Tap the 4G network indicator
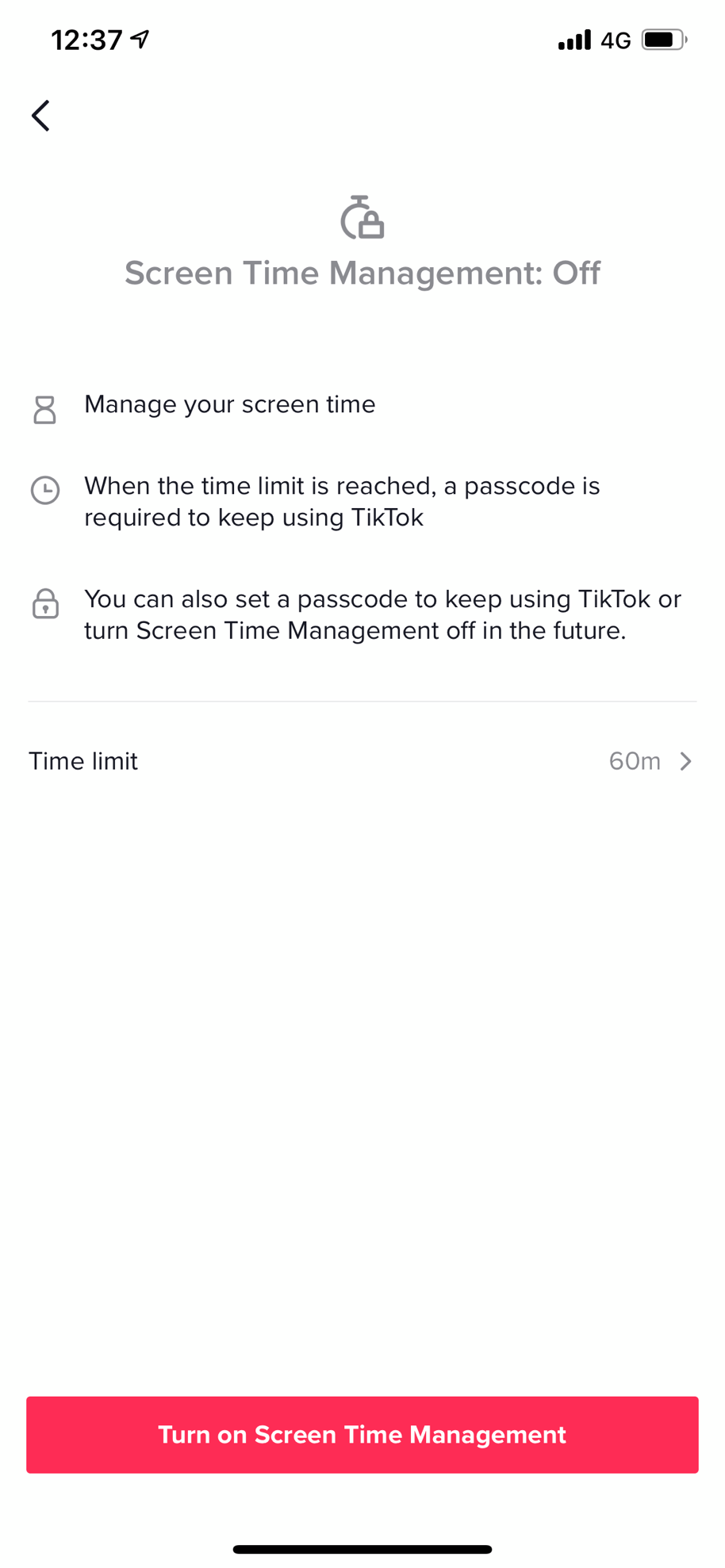The width and height of the screenshot is (725, 1568). (x=615, y=40)
